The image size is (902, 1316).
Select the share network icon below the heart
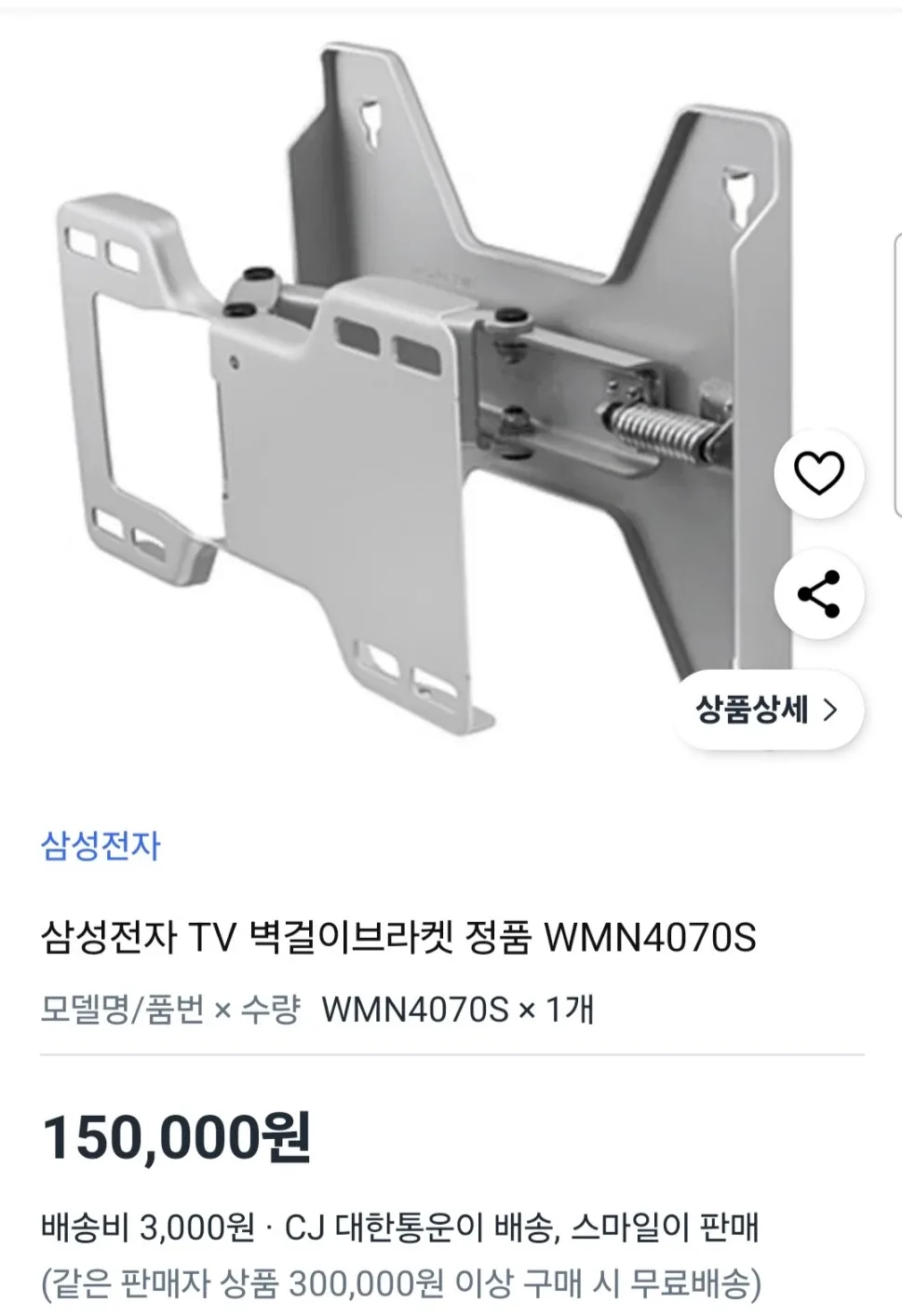pos(817,594)
